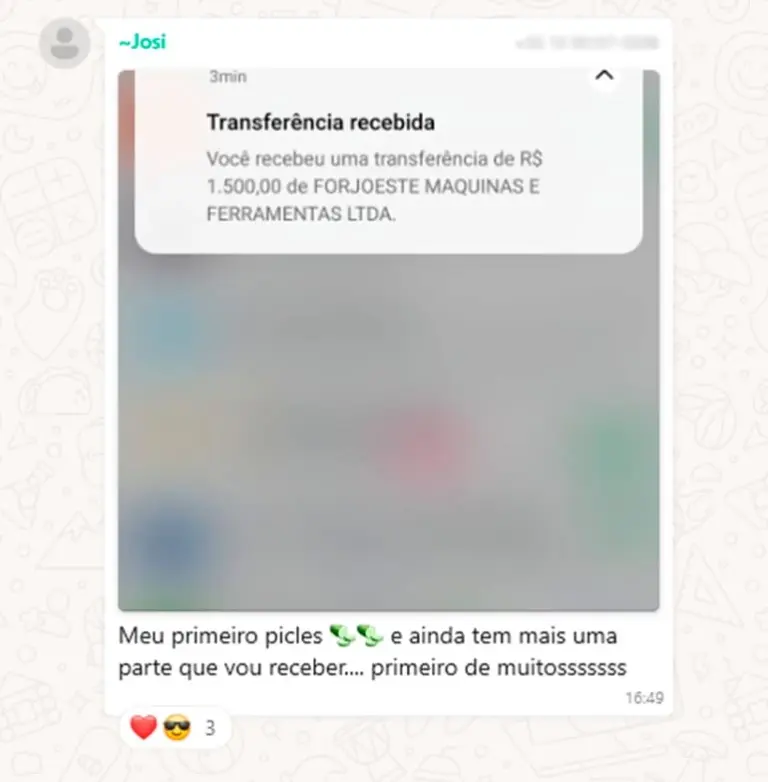View reactions on Josi's message
The width and height of the screenshot is (768, 782).
coord(175,728)
